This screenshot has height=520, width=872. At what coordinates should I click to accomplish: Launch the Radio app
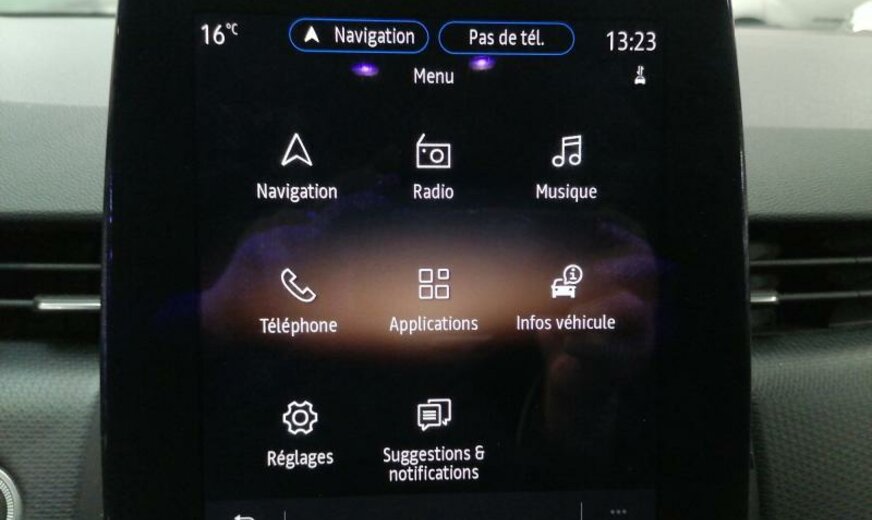pyautogui.click(x=433, y=166)
